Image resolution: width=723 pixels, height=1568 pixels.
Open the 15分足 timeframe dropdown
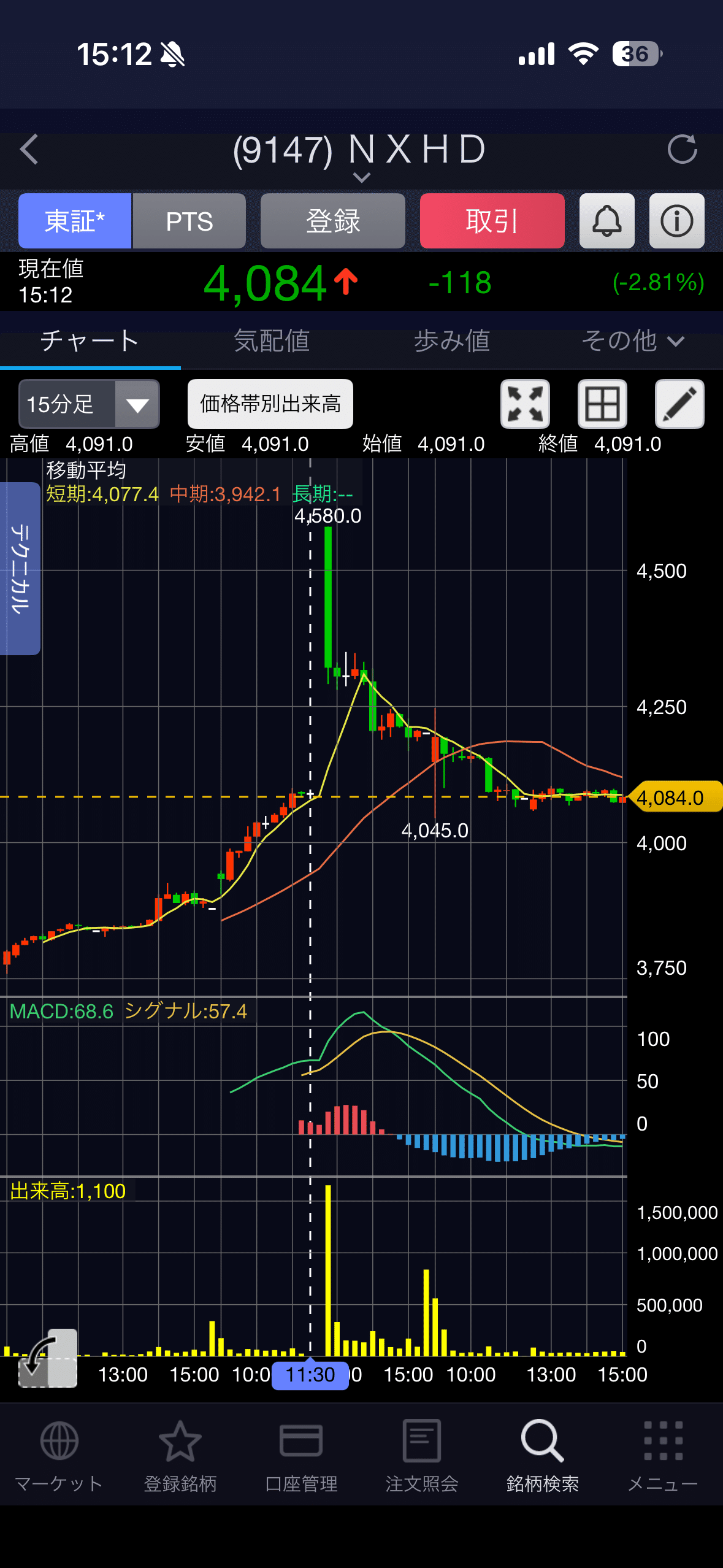89,404
